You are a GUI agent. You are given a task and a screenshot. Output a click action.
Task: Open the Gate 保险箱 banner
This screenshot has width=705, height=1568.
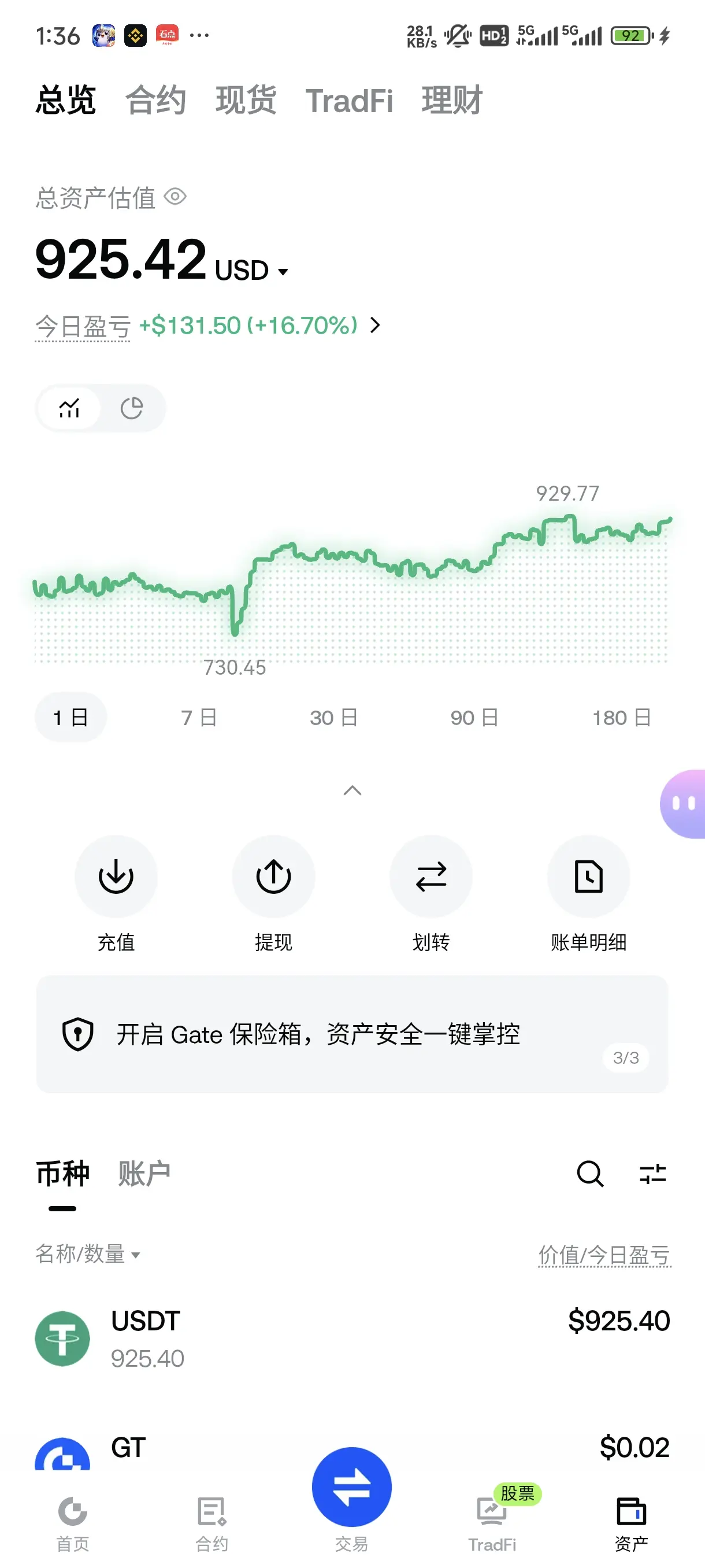[x=352, y=1034]
